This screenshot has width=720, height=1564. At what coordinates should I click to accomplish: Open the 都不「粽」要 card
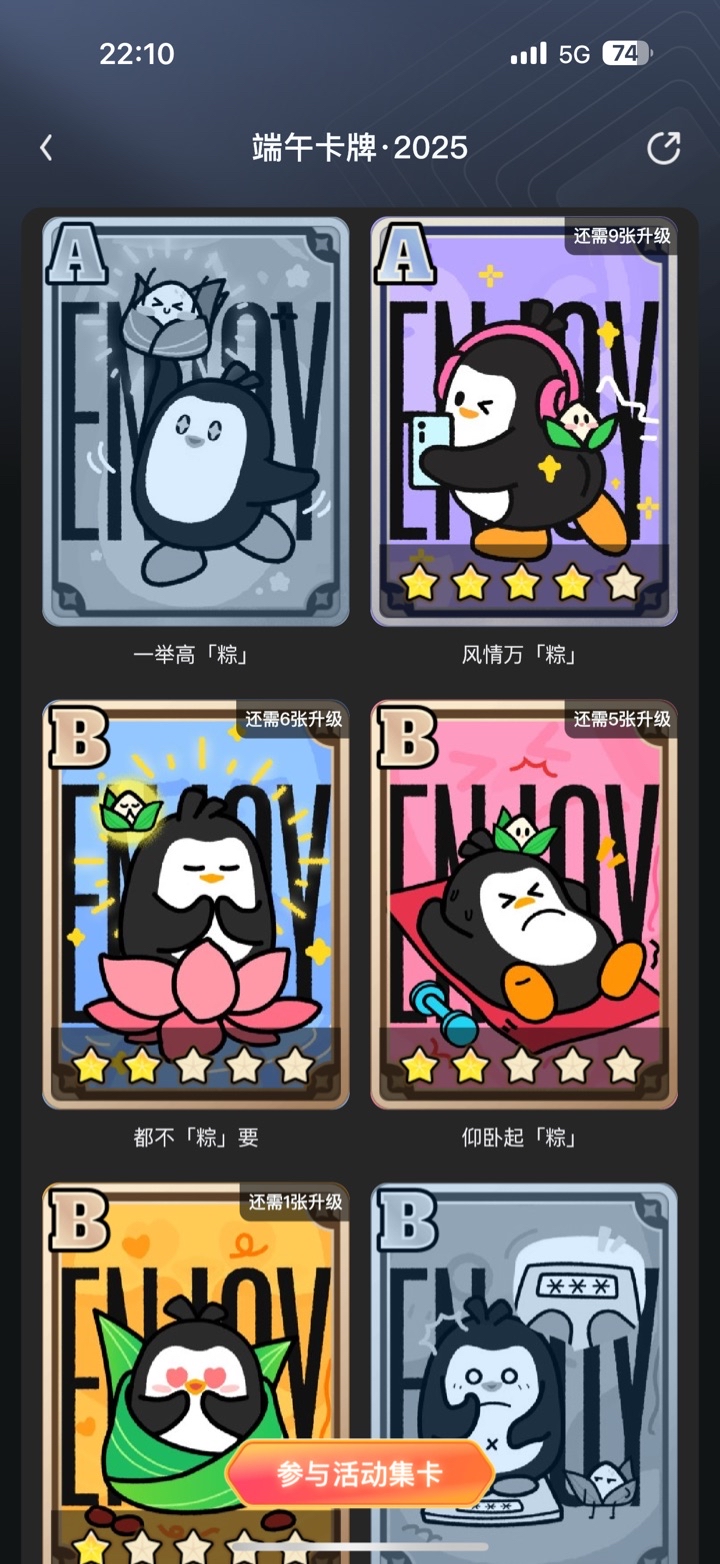(x=196, y=904)
